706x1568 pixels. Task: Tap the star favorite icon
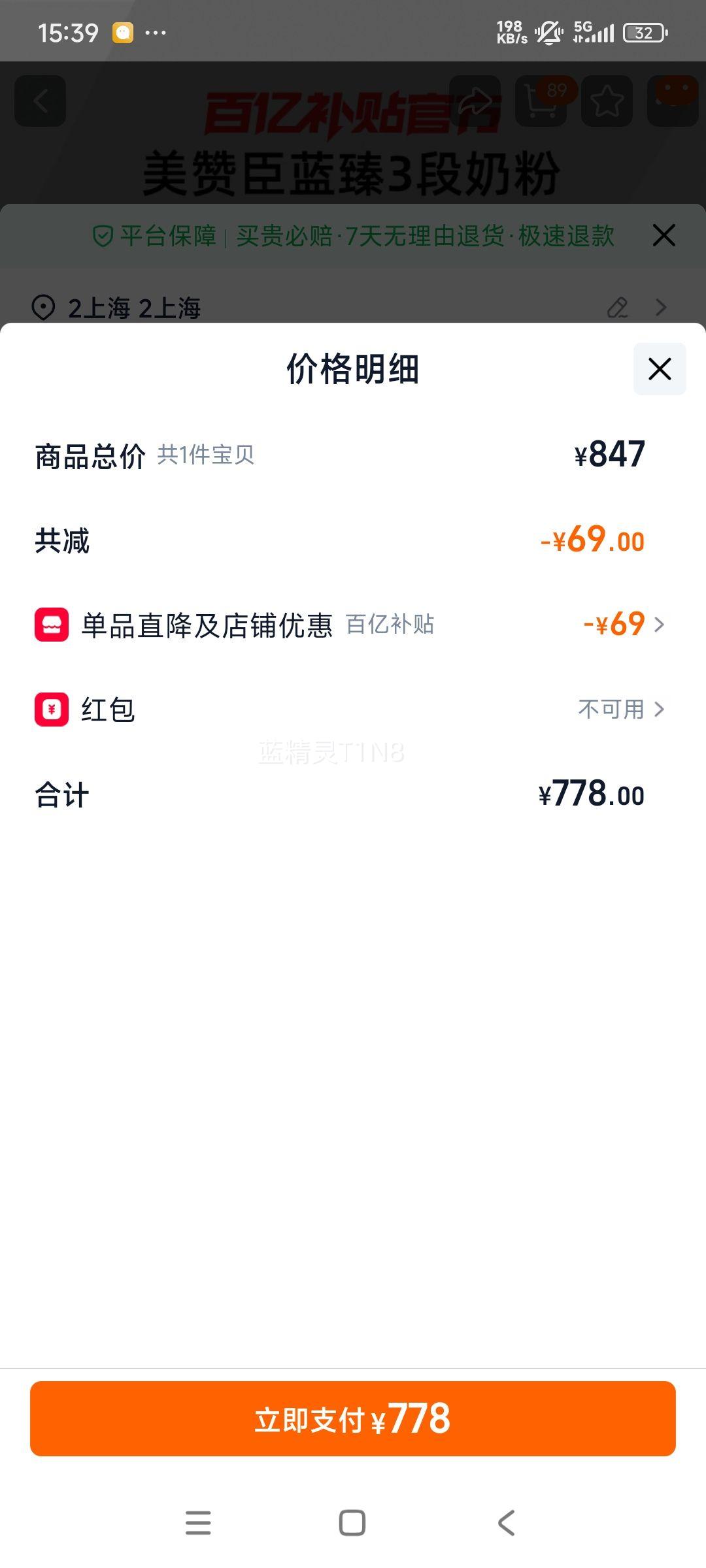pyautogui.click(x=605, y=101)
